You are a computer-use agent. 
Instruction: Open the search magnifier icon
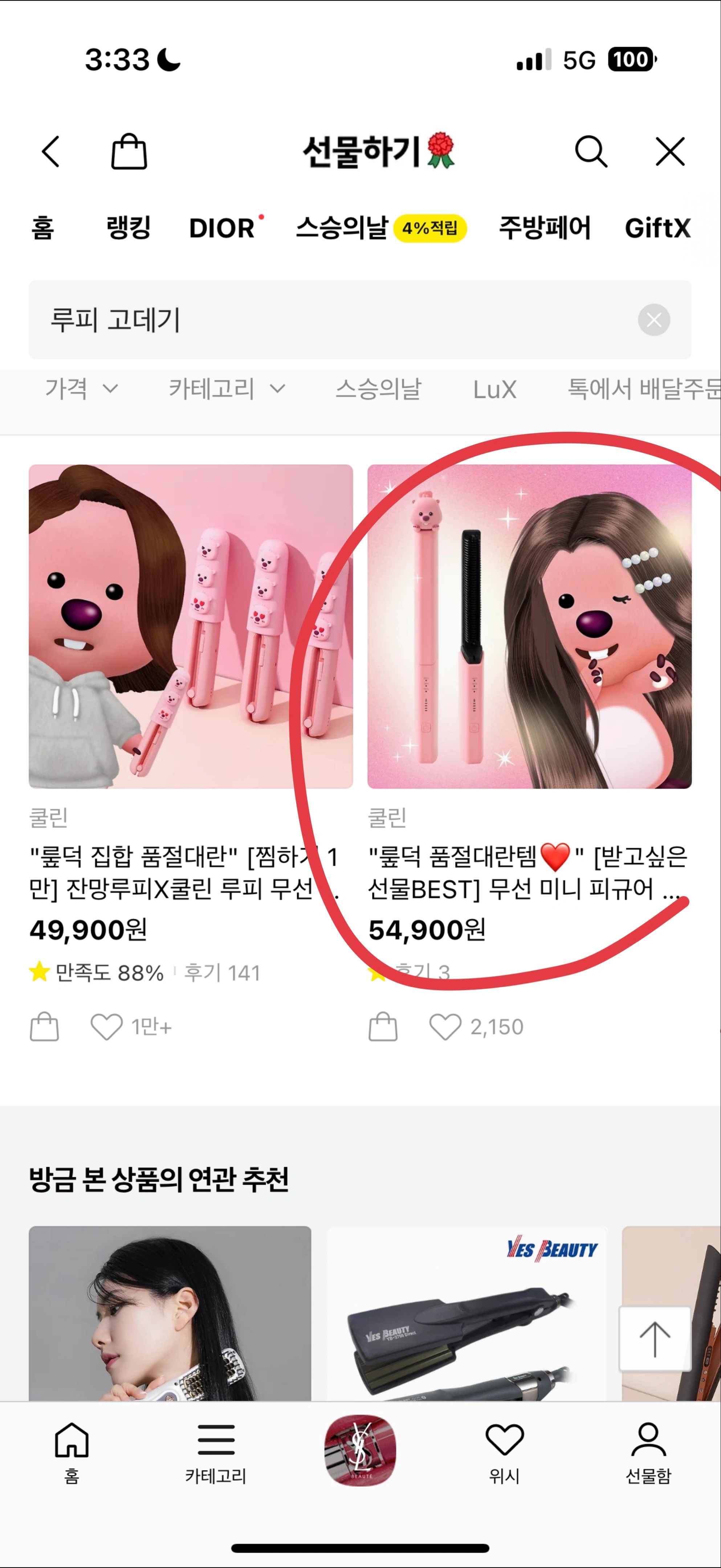tap(591, 151)
